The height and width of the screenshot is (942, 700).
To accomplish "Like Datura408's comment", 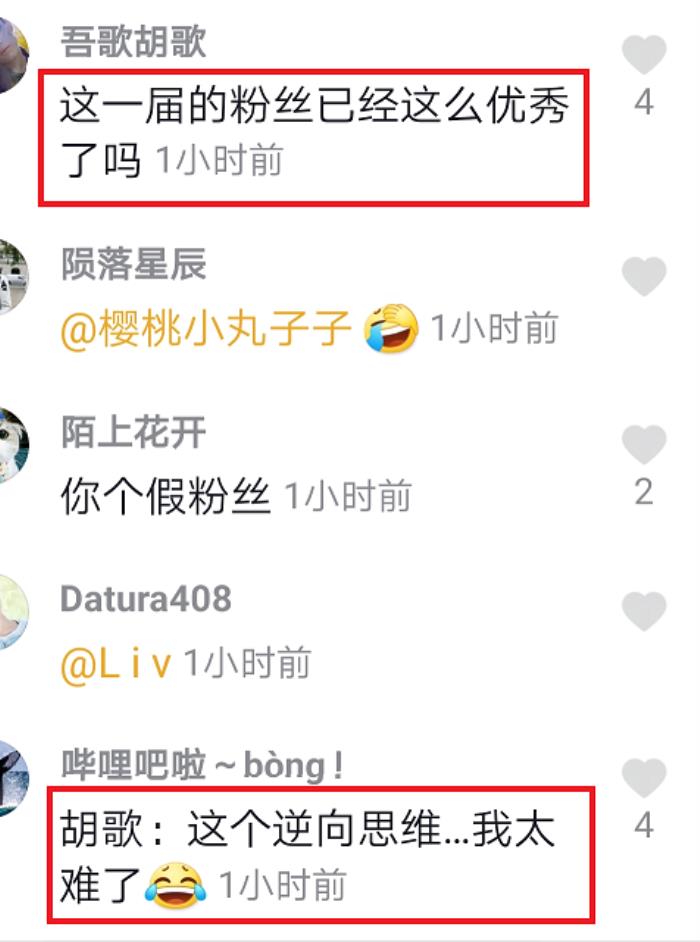I will [643, 610].
